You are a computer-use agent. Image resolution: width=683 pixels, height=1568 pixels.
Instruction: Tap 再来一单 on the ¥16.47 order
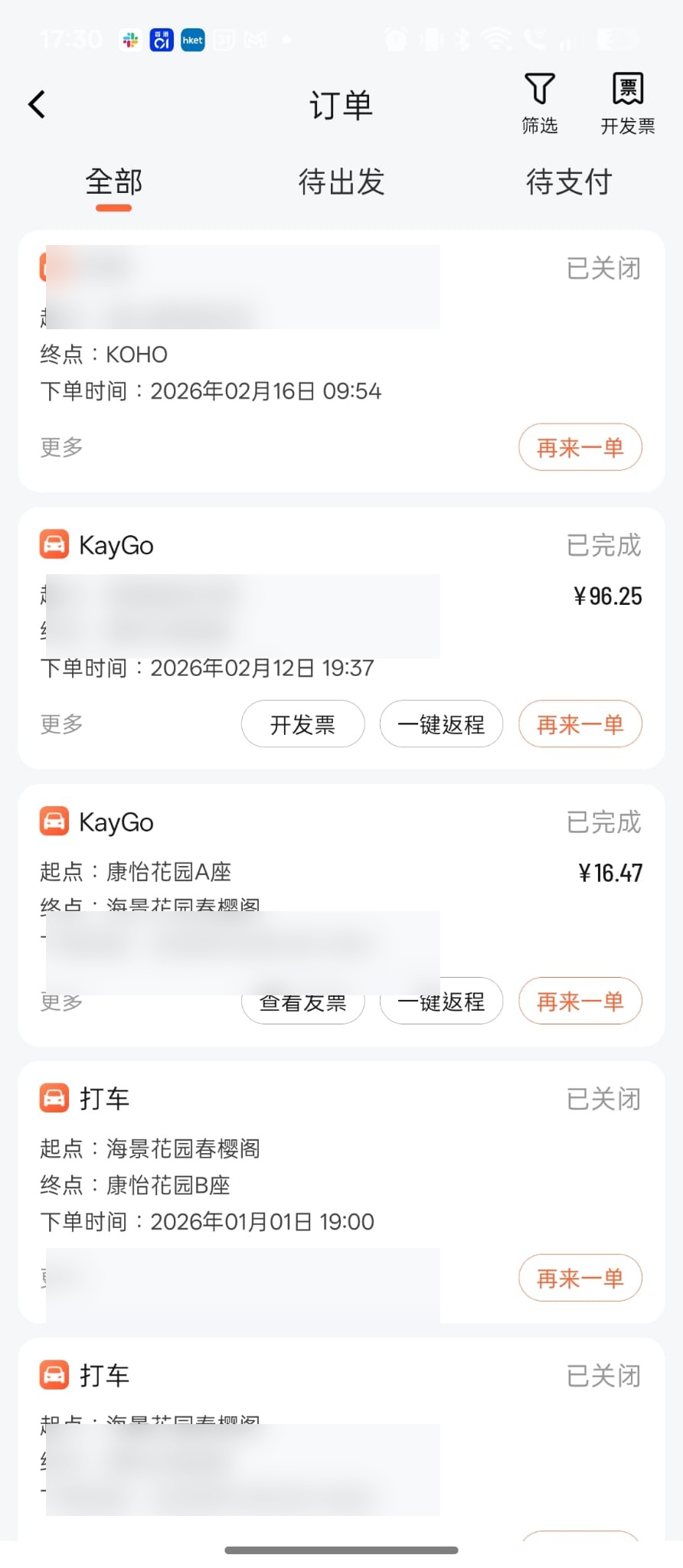coord(580,1001)
